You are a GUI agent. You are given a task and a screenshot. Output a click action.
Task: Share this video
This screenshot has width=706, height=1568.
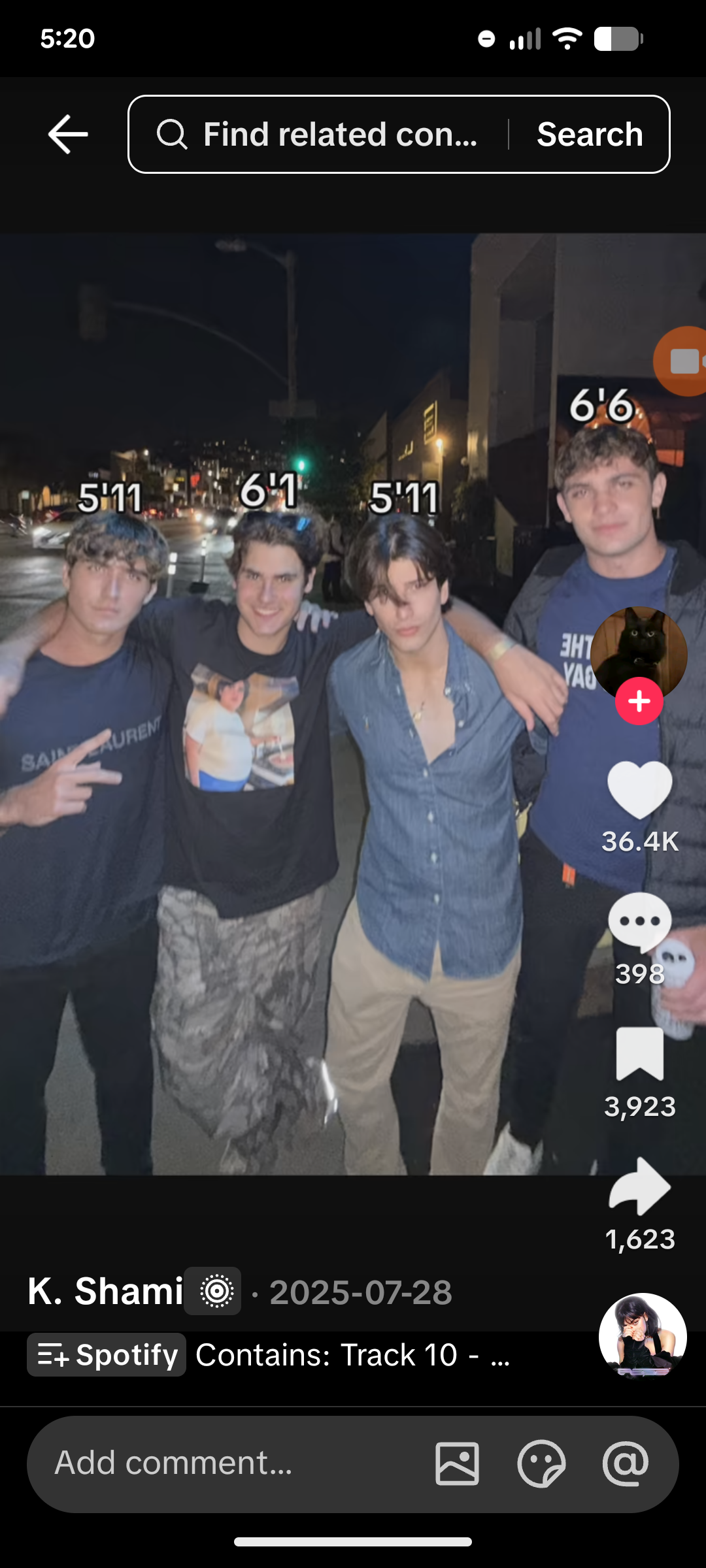point(639,1186)
